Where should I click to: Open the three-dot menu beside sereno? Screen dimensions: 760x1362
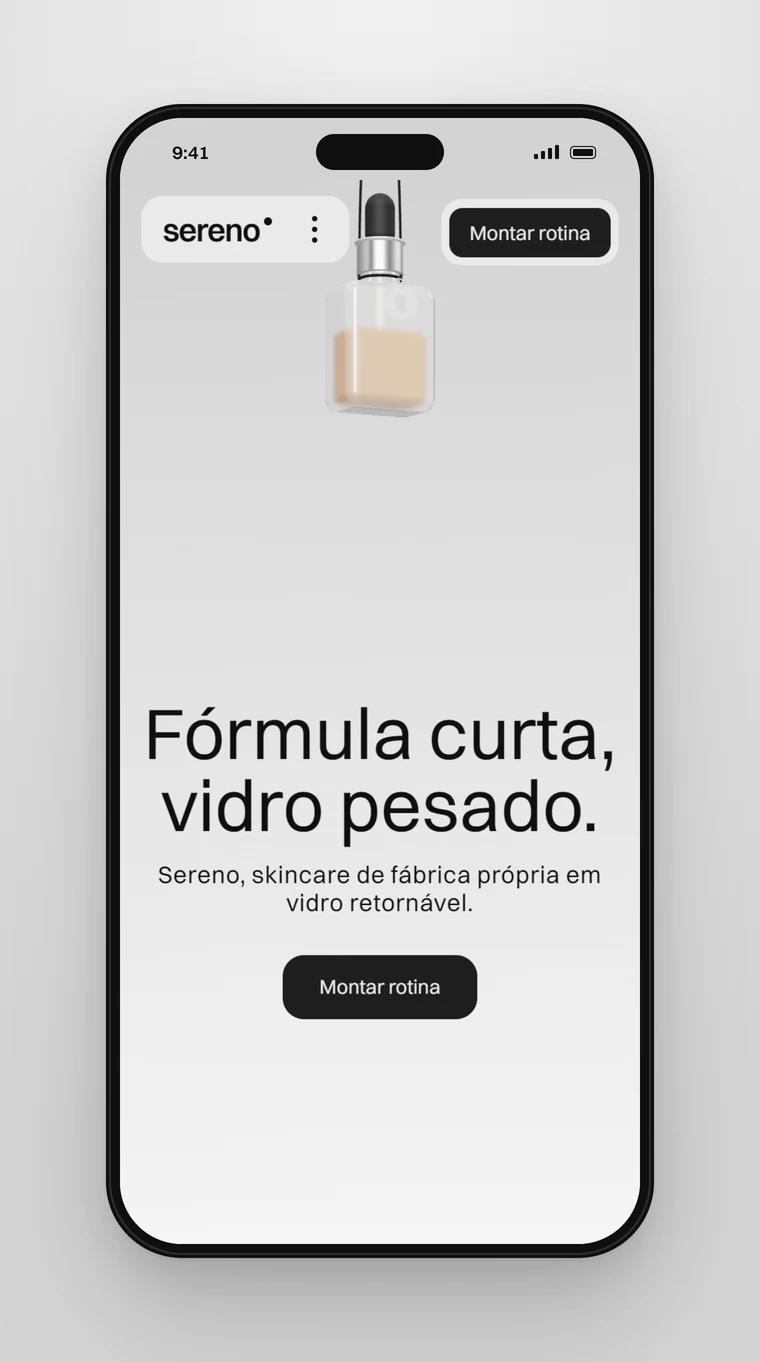pyautogui.click(x=314, y=230)
